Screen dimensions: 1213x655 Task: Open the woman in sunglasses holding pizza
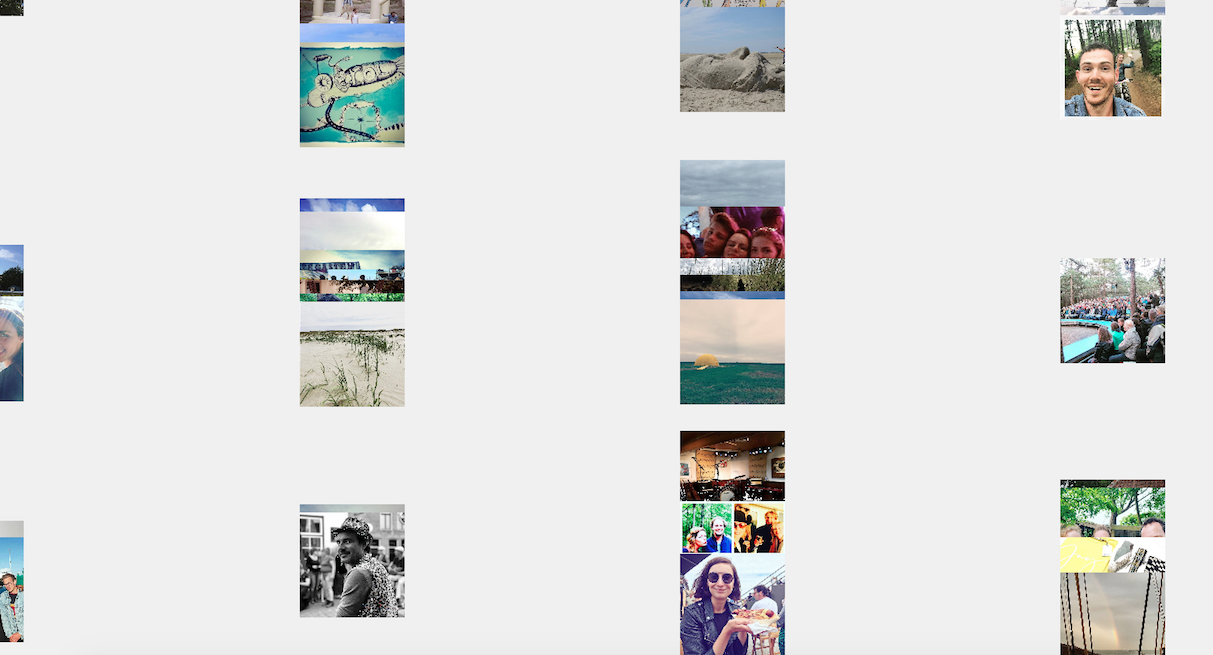point(732,605)
